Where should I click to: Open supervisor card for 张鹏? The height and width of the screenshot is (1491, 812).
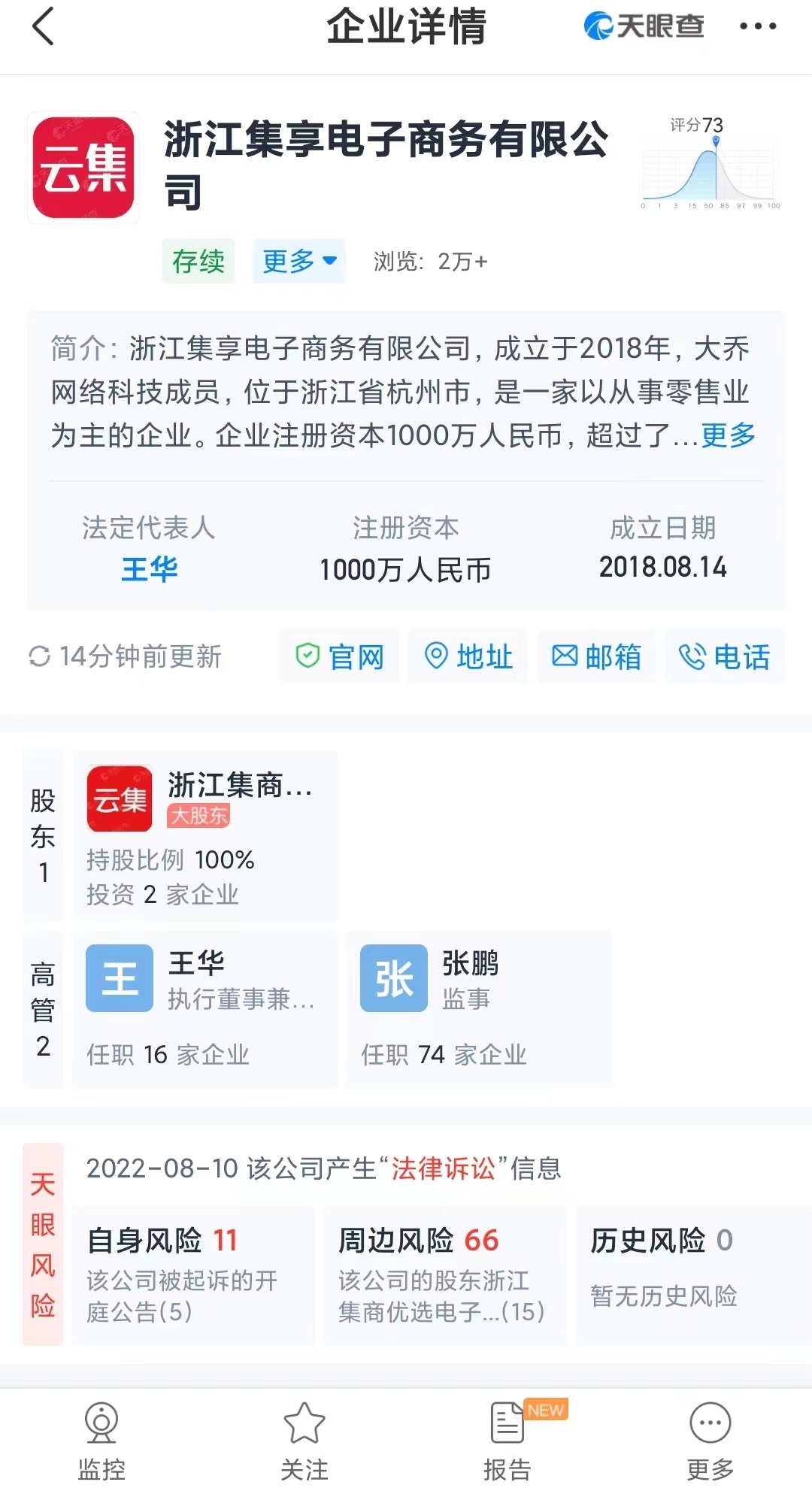tap(479, 1009)
